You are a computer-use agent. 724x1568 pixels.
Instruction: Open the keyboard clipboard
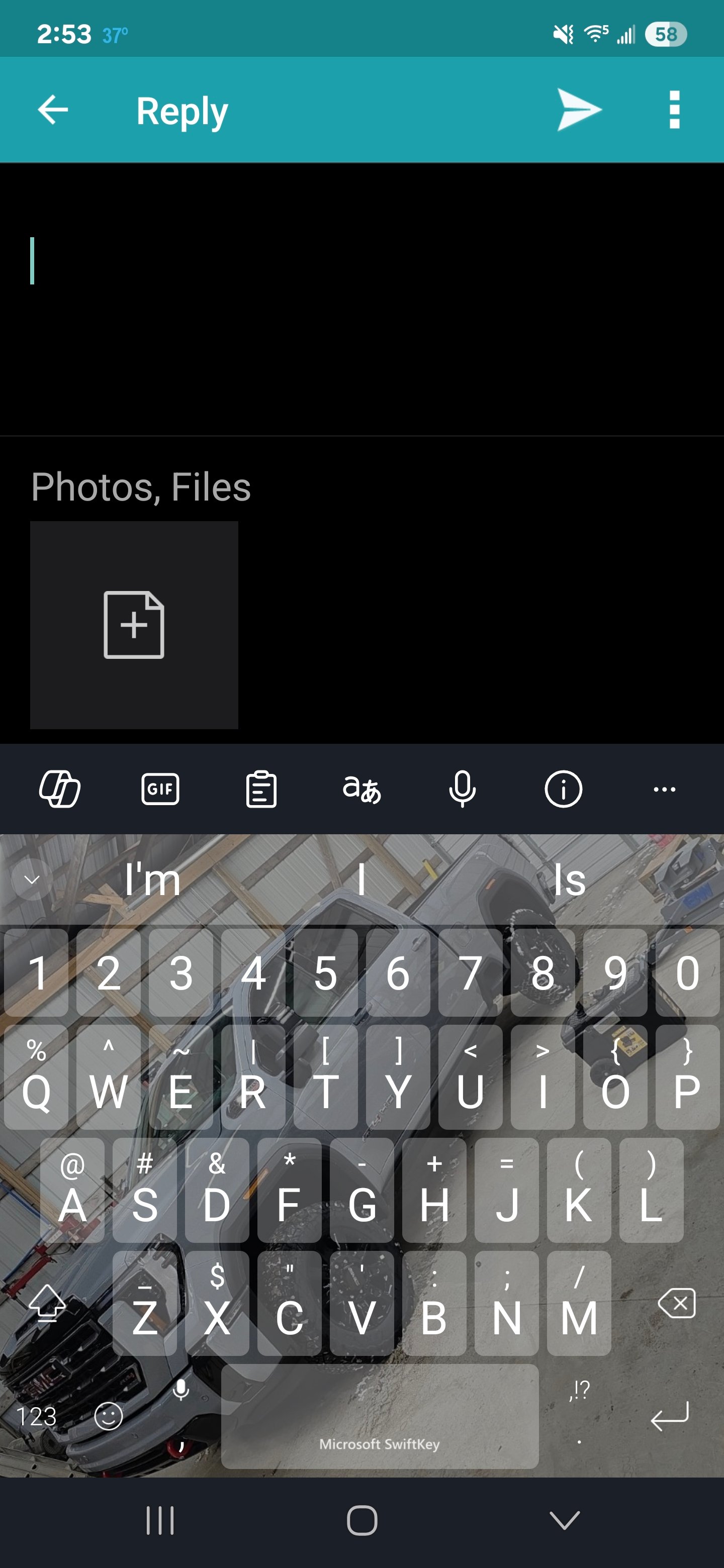point(261,789)
